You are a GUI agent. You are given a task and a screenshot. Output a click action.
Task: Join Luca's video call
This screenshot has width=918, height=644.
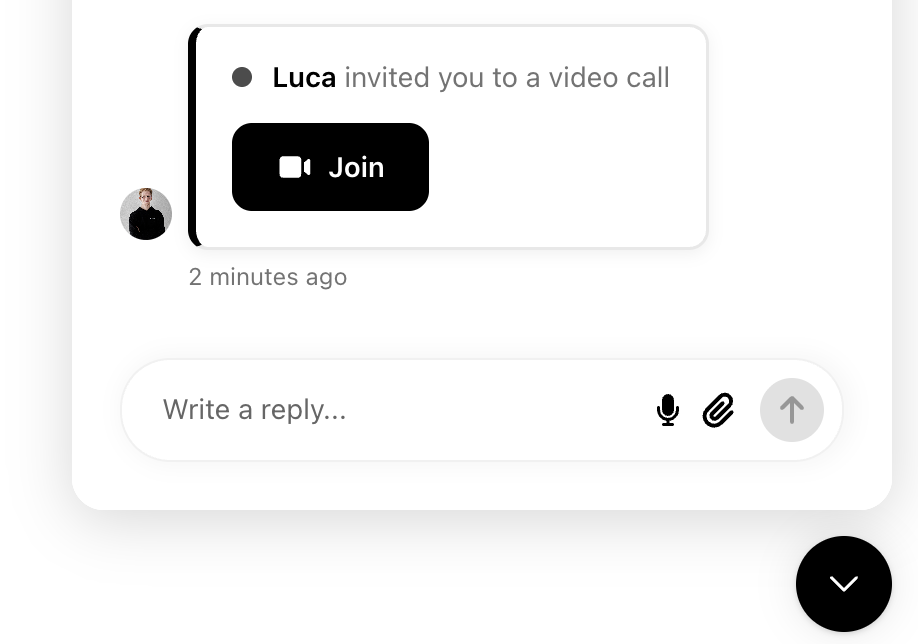330,167
